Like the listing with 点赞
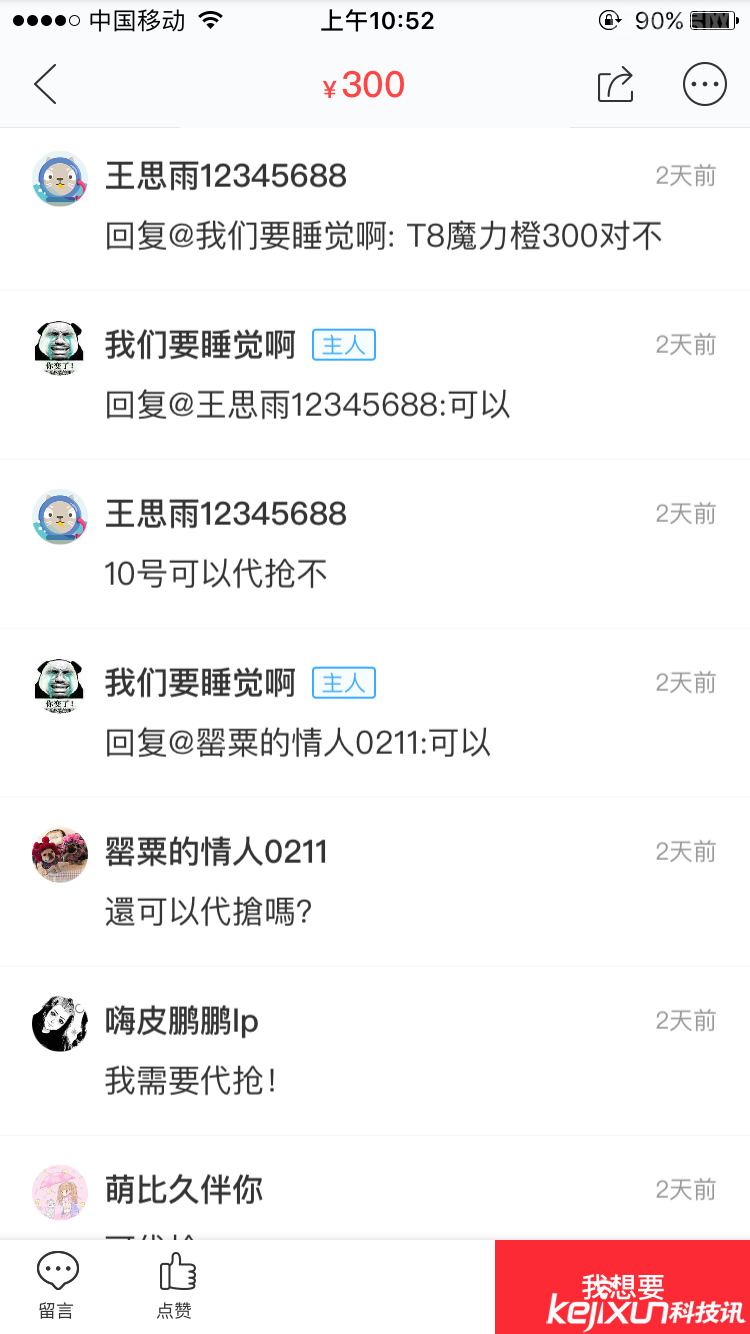This screenshot has width=750, height=1334. (176, 1285)
